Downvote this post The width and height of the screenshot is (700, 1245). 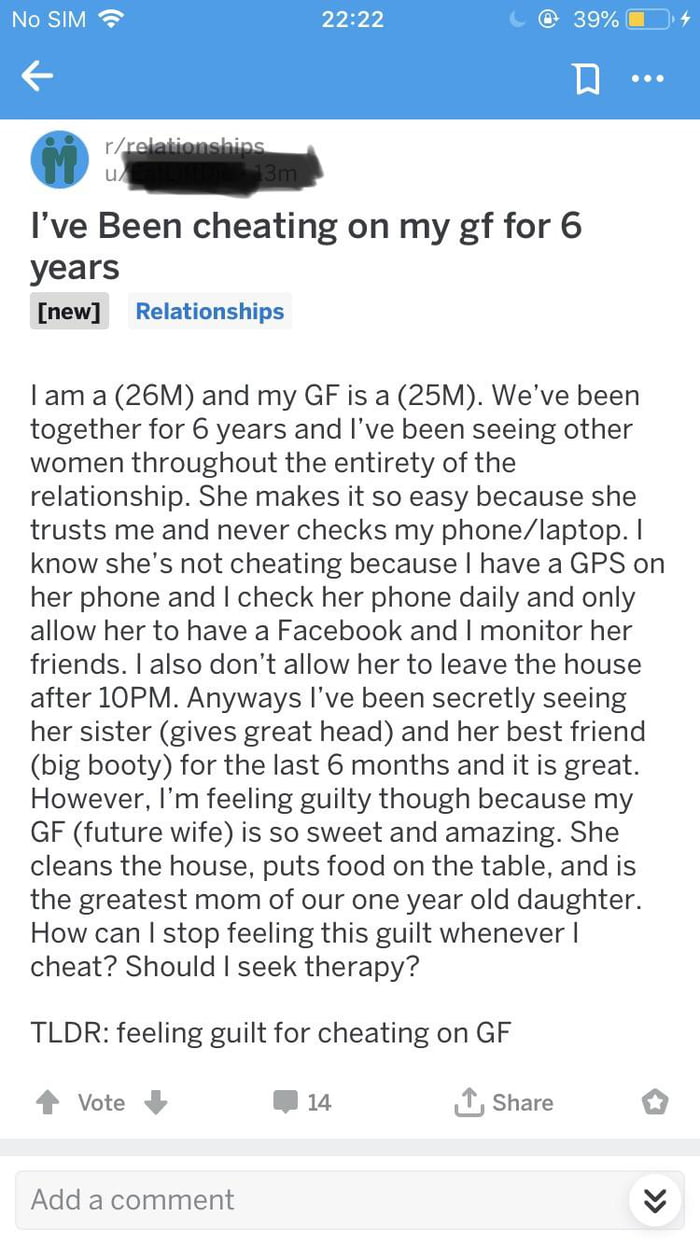tap(155, 1102)
